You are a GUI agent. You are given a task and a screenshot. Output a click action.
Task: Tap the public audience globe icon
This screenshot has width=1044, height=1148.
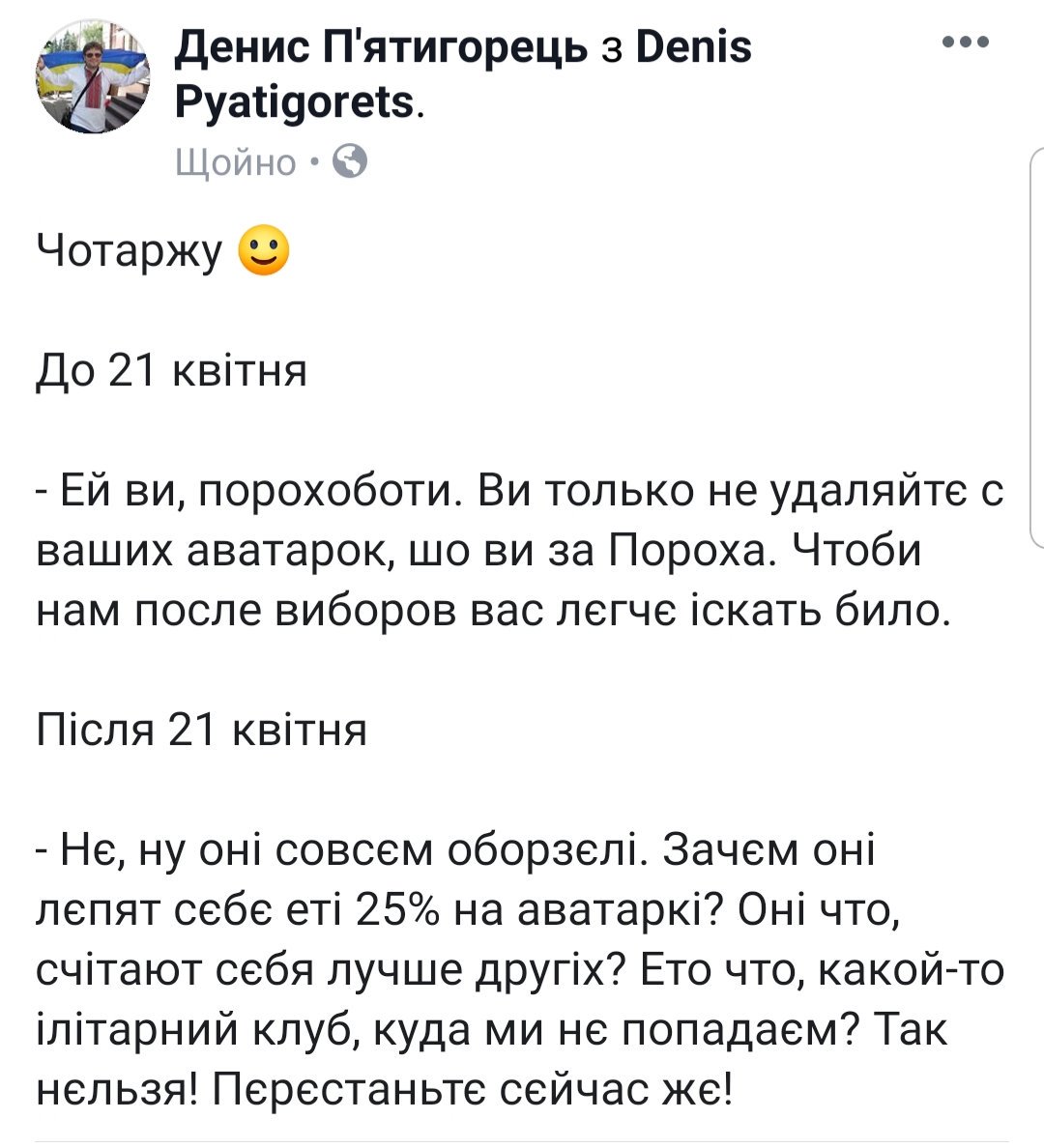tap(349, 162)
